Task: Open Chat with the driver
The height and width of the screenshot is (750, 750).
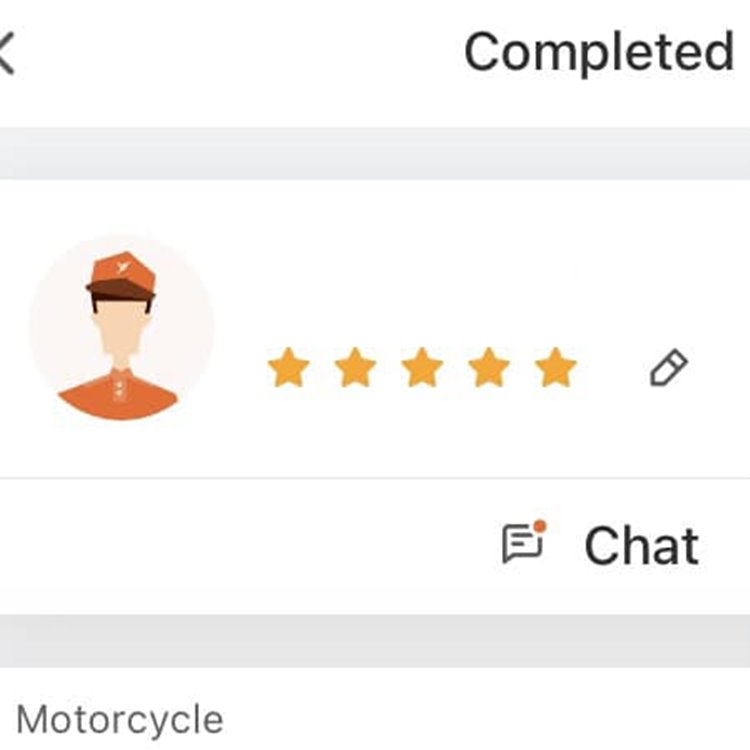Action: (x=601, y=546)
